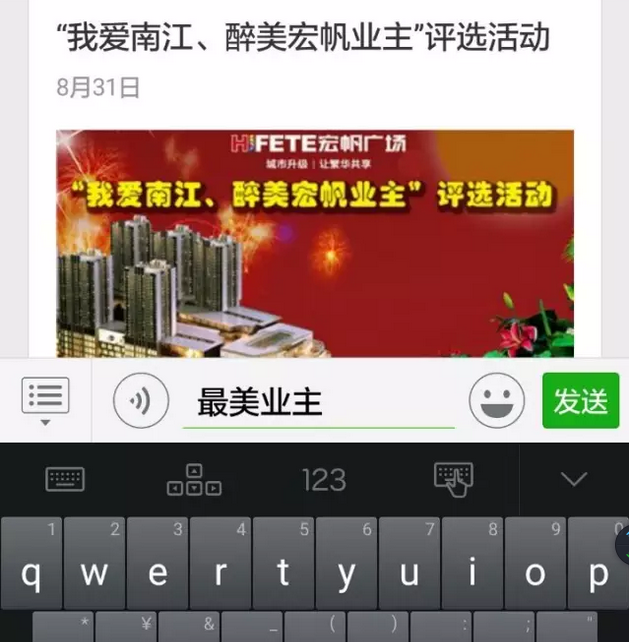Switch to the menu list icon
Viewport: 629px width, 642px height.
tap(45, 400)
